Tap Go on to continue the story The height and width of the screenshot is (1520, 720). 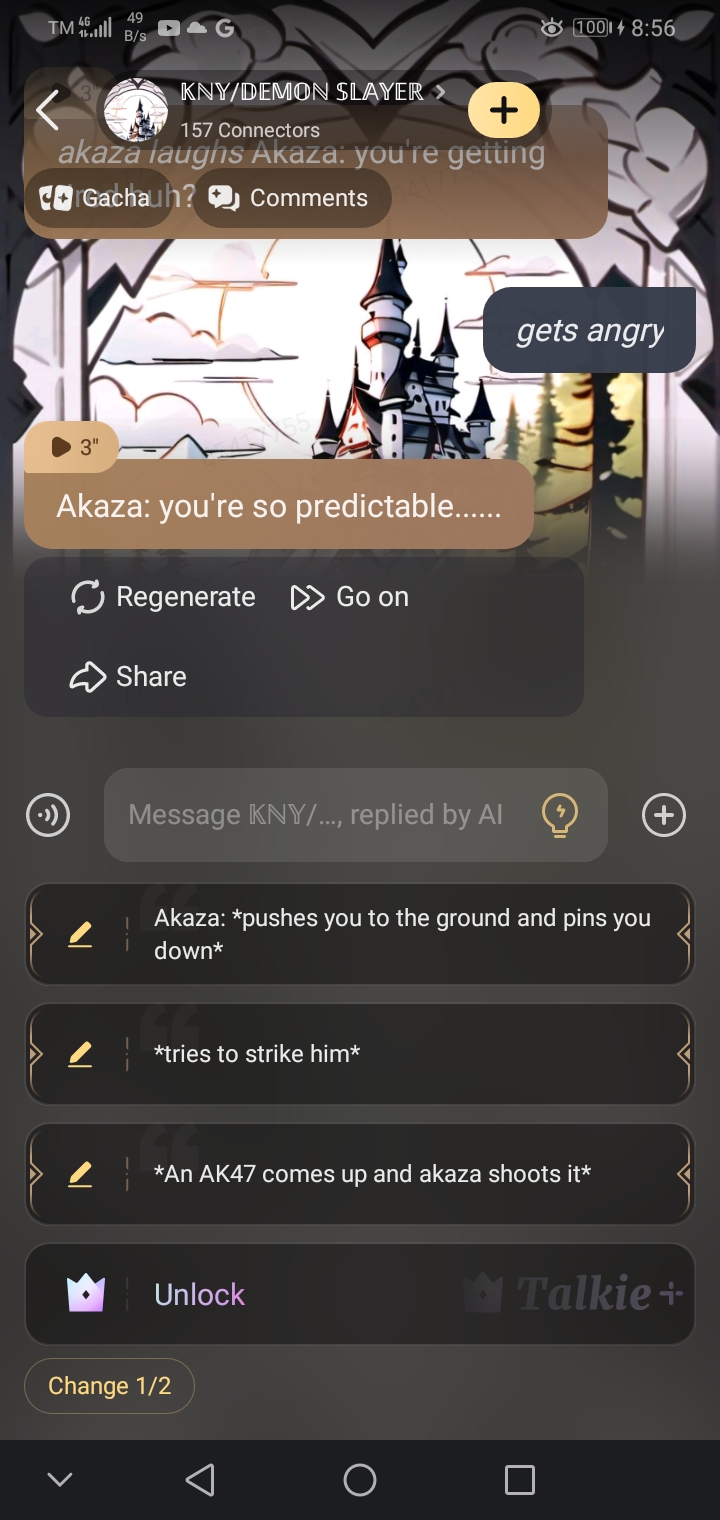coord(350,597)
